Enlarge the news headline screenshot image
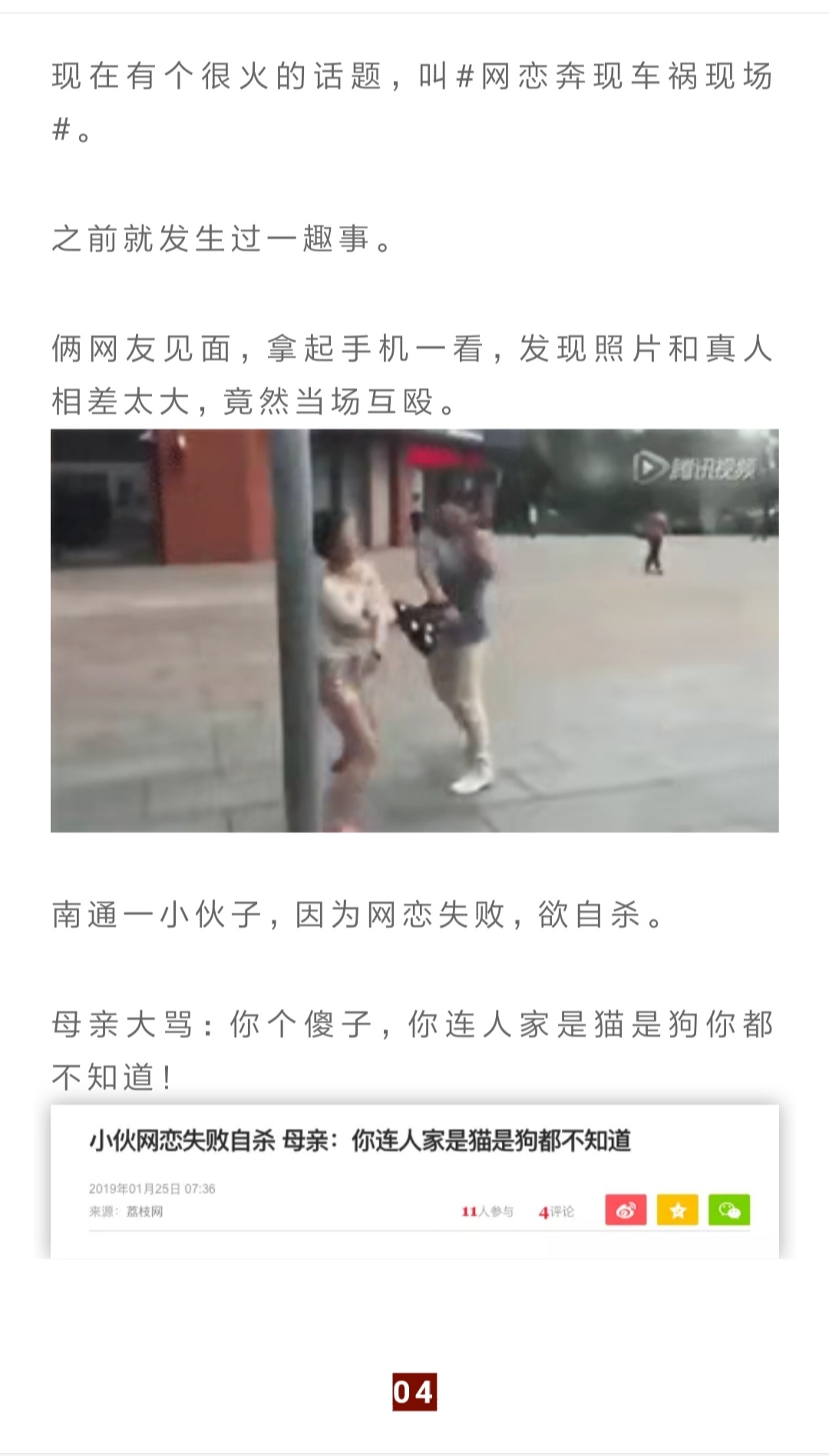The image size is (829, 1456). click(x=414, y=1182)
